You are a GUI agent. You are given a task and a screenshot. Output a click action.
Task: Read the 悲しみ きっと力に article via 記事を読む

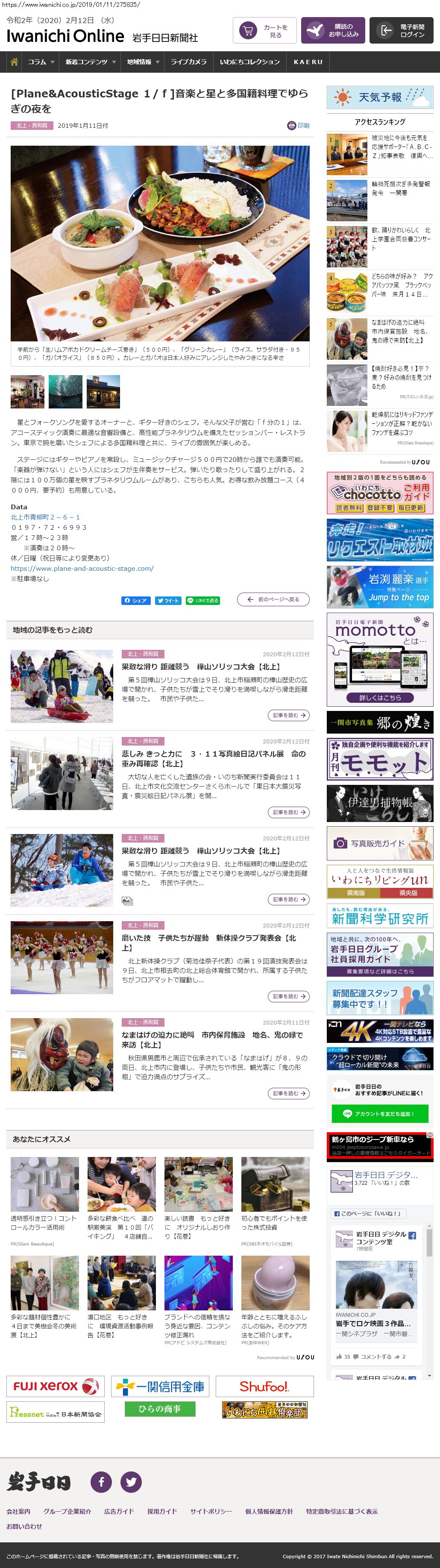[288, 812]
